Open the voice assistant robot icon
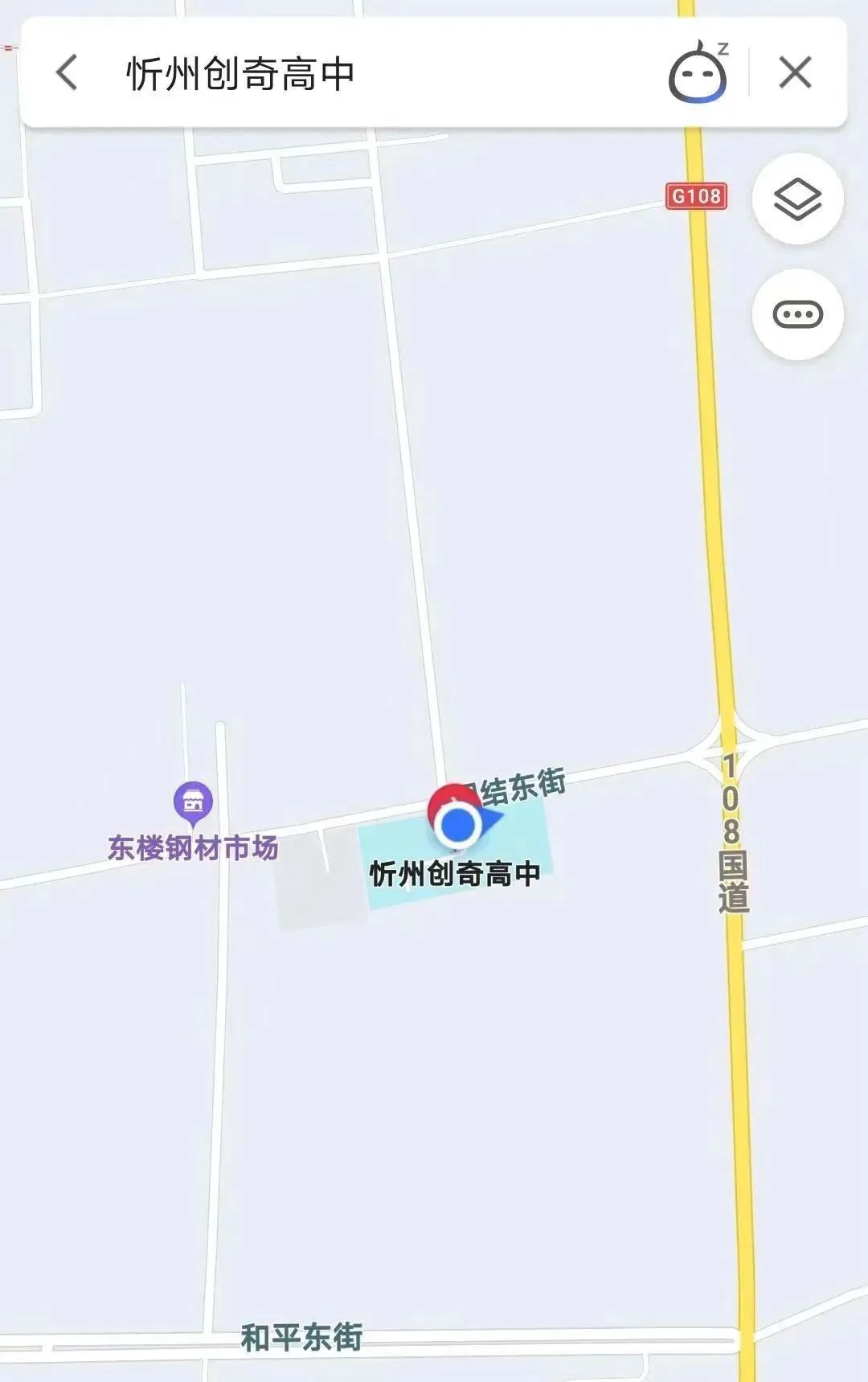868x1382 pixels. pos(698,73)
